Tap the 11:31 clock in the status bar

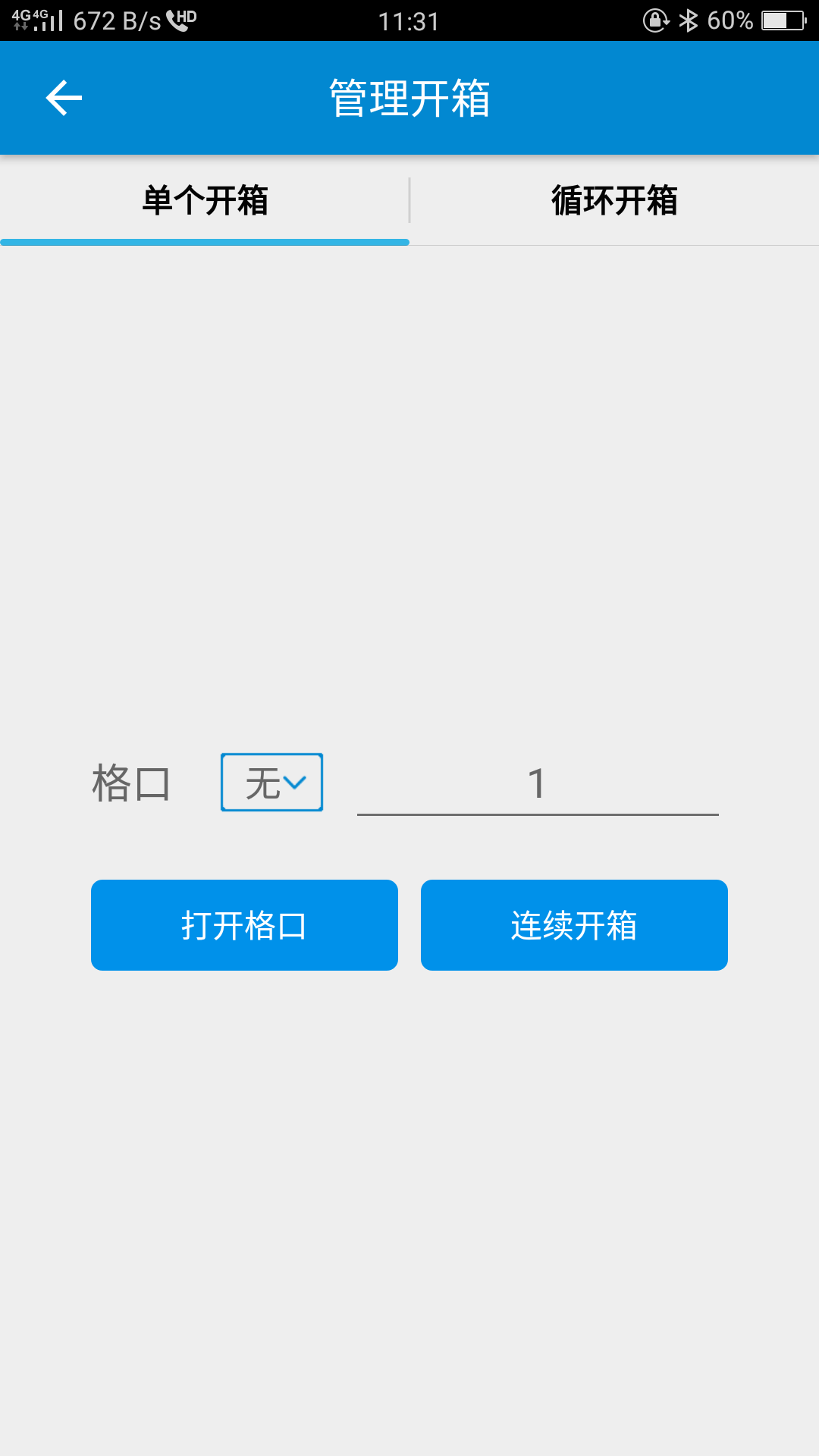[409, 20]
